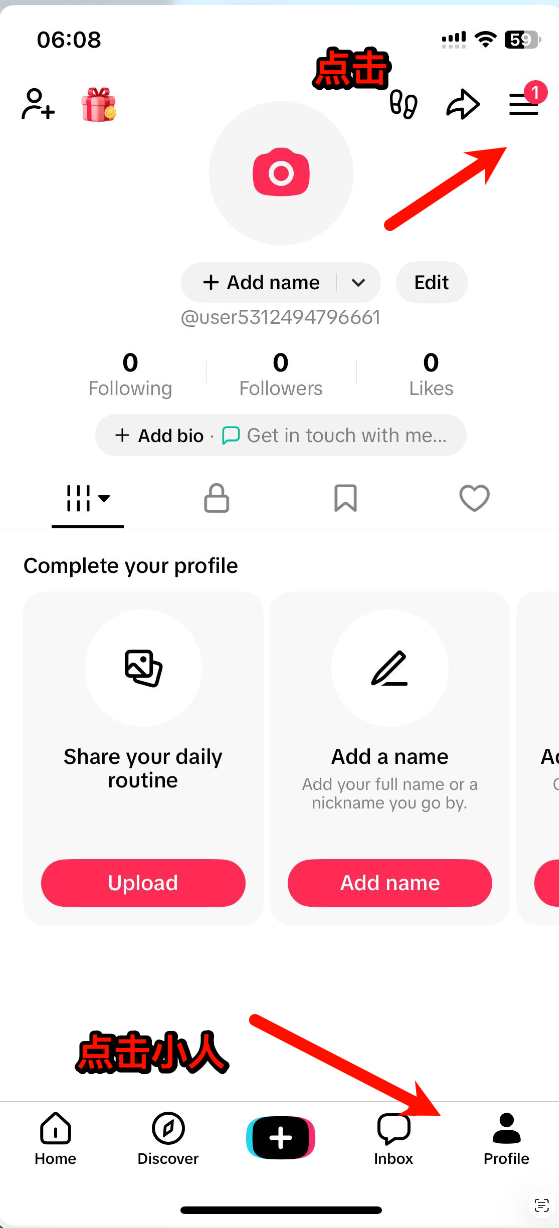The width and height of the screenshot is (559, 1228).
Task: Create a new post with plus button
Action: click(x=281, y=1138)
